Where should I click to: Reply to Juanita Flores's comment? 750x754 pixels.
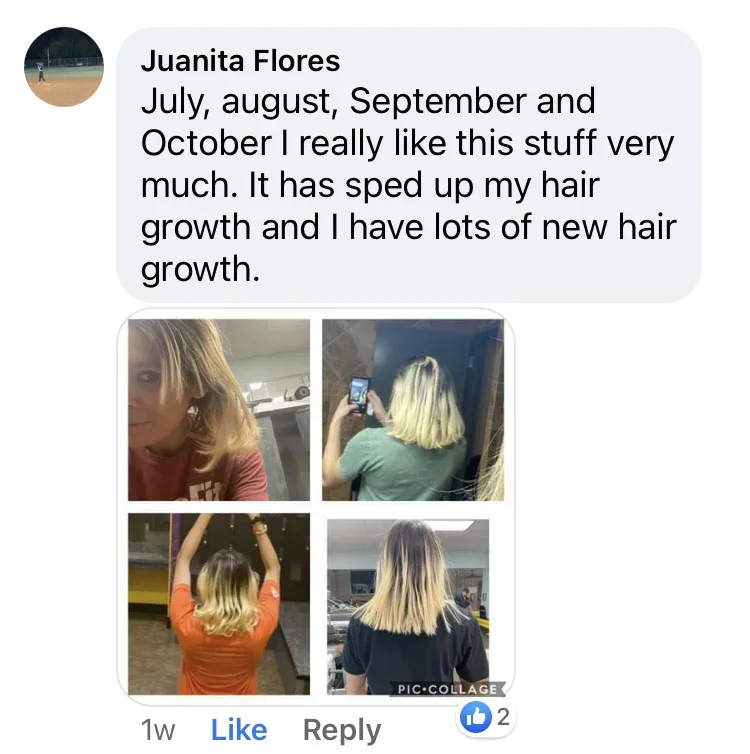tap(341, 730)
